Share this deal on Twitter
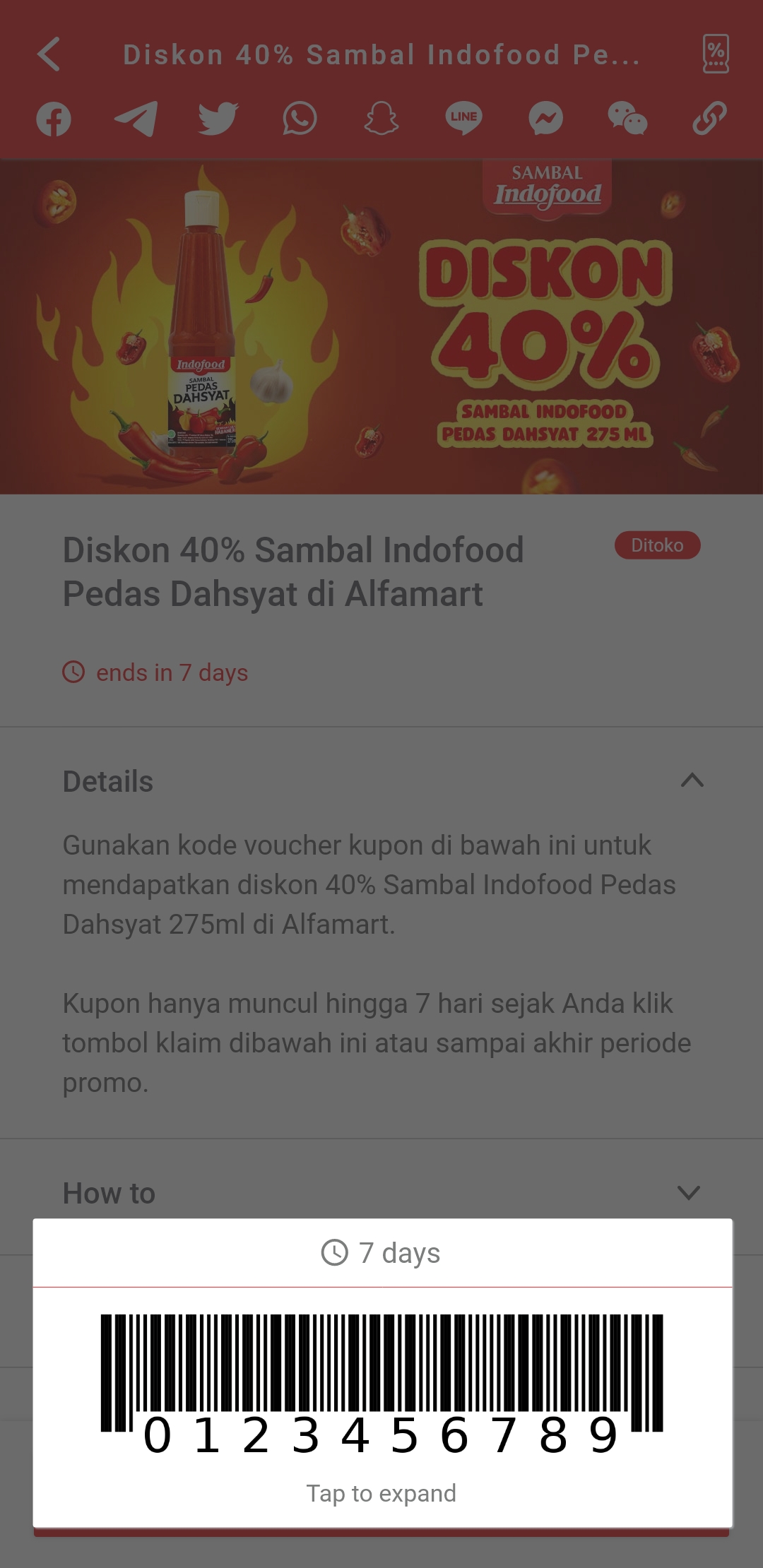 pyautogui.click(x=218, y=119)
